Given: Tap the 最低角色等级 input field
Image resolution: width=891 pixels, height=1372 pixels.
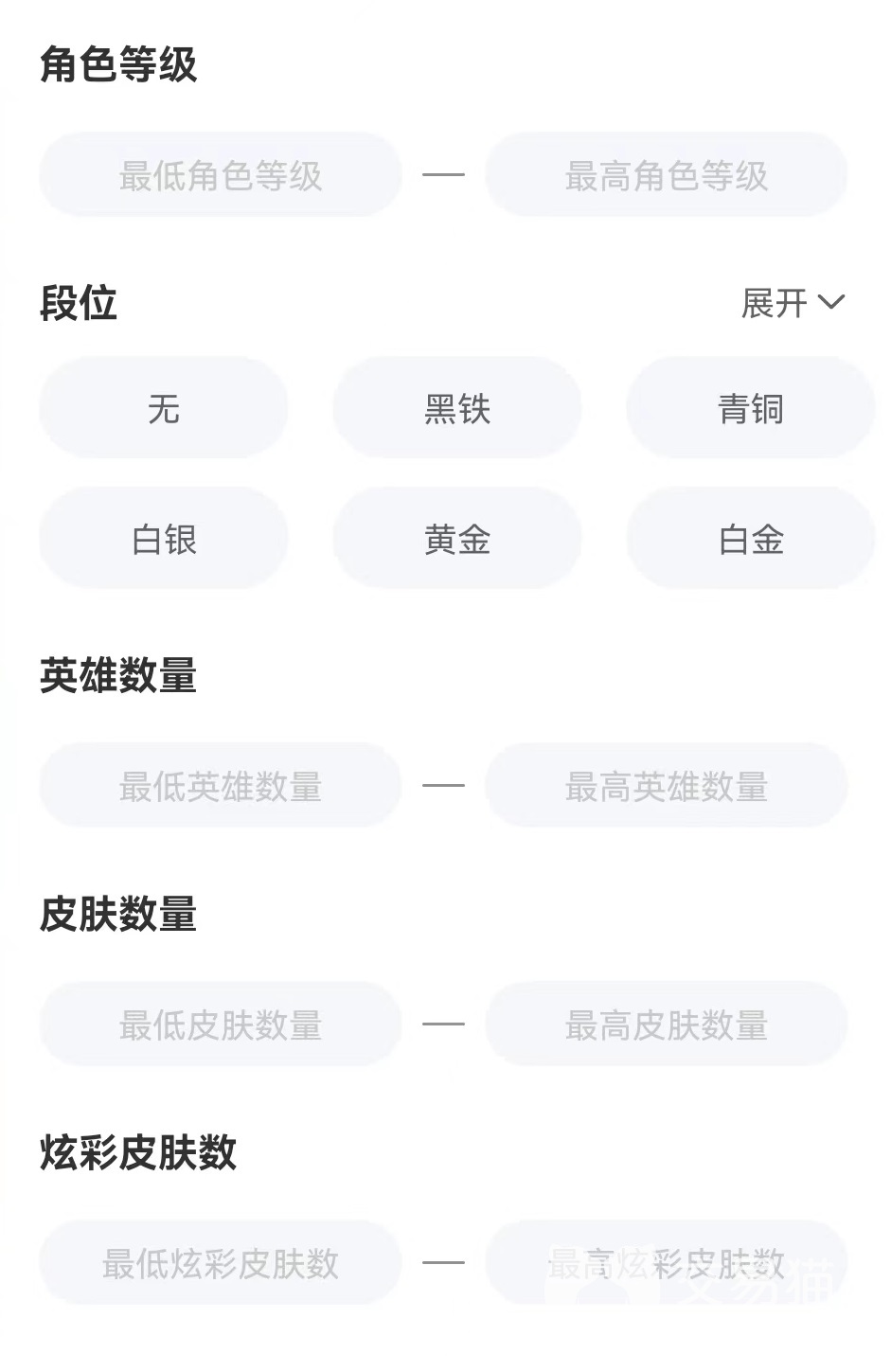Looking at the screenshot, I should pyautogui.click(x=220, y=175).
